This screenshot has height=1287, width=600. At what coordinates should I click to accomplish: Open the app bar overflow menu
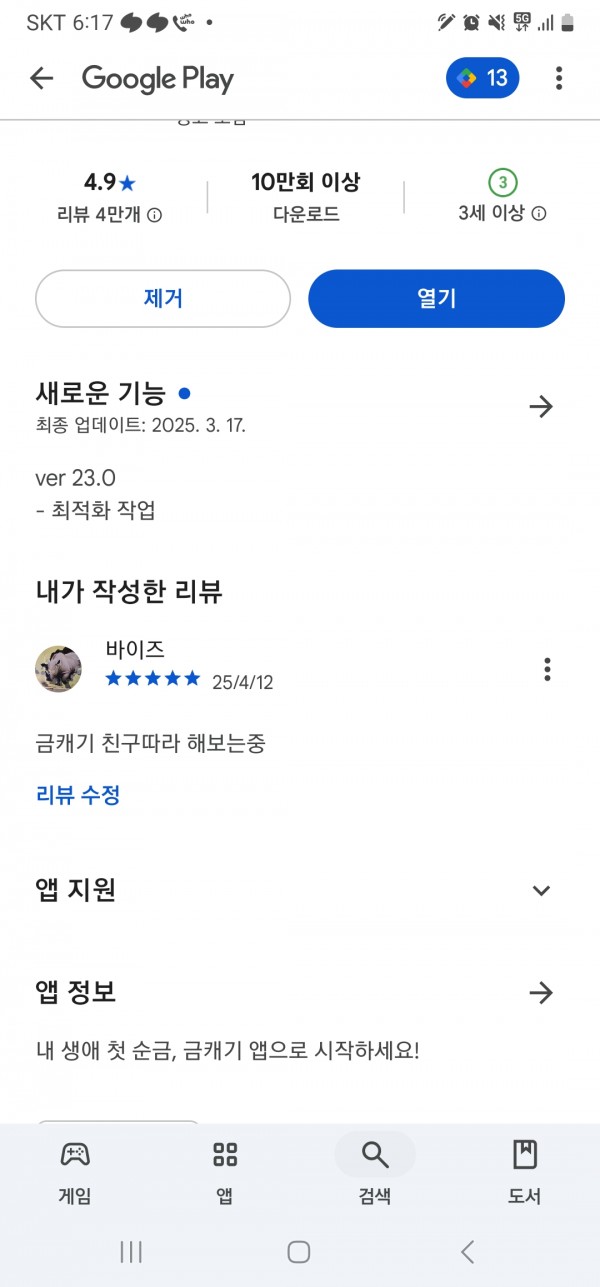pyautogui.click(x=559, y=78)
